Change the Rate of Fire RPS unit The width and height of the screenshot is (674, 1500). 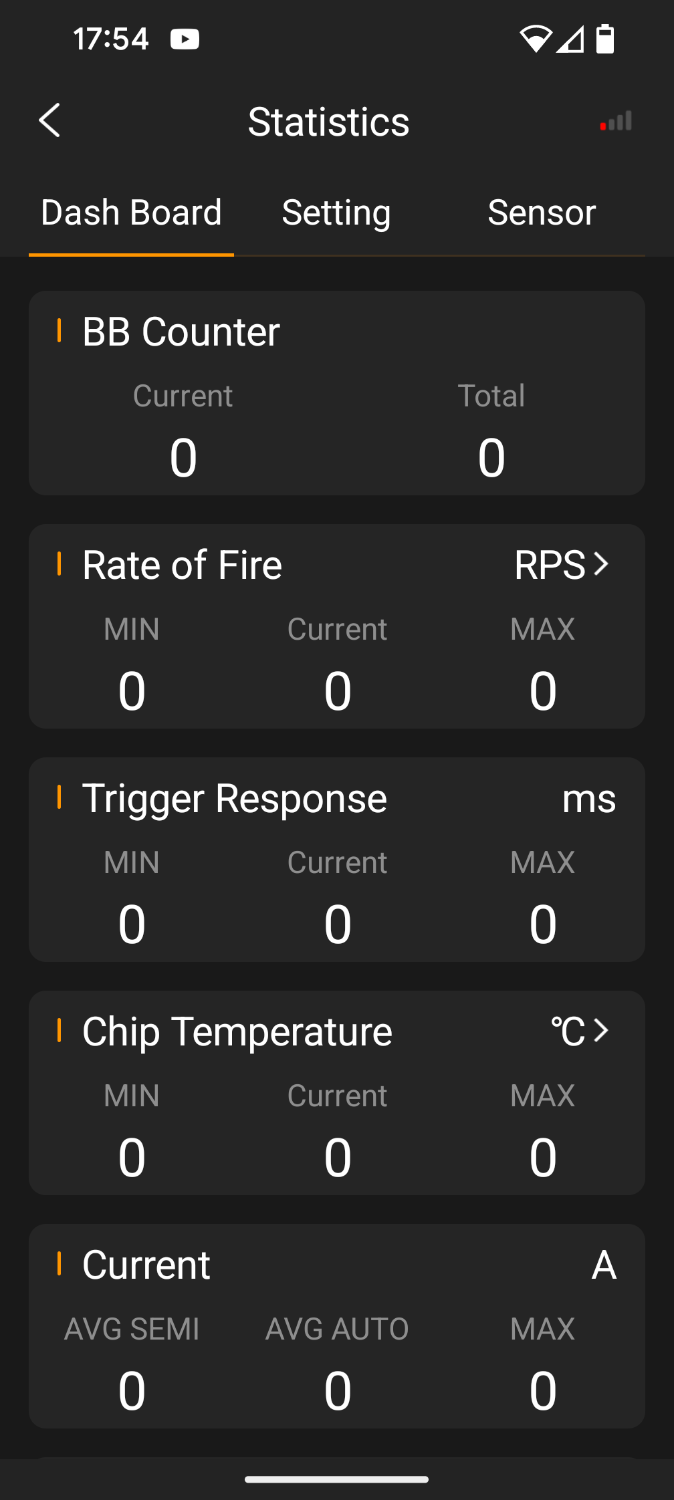tap(561, 565)
